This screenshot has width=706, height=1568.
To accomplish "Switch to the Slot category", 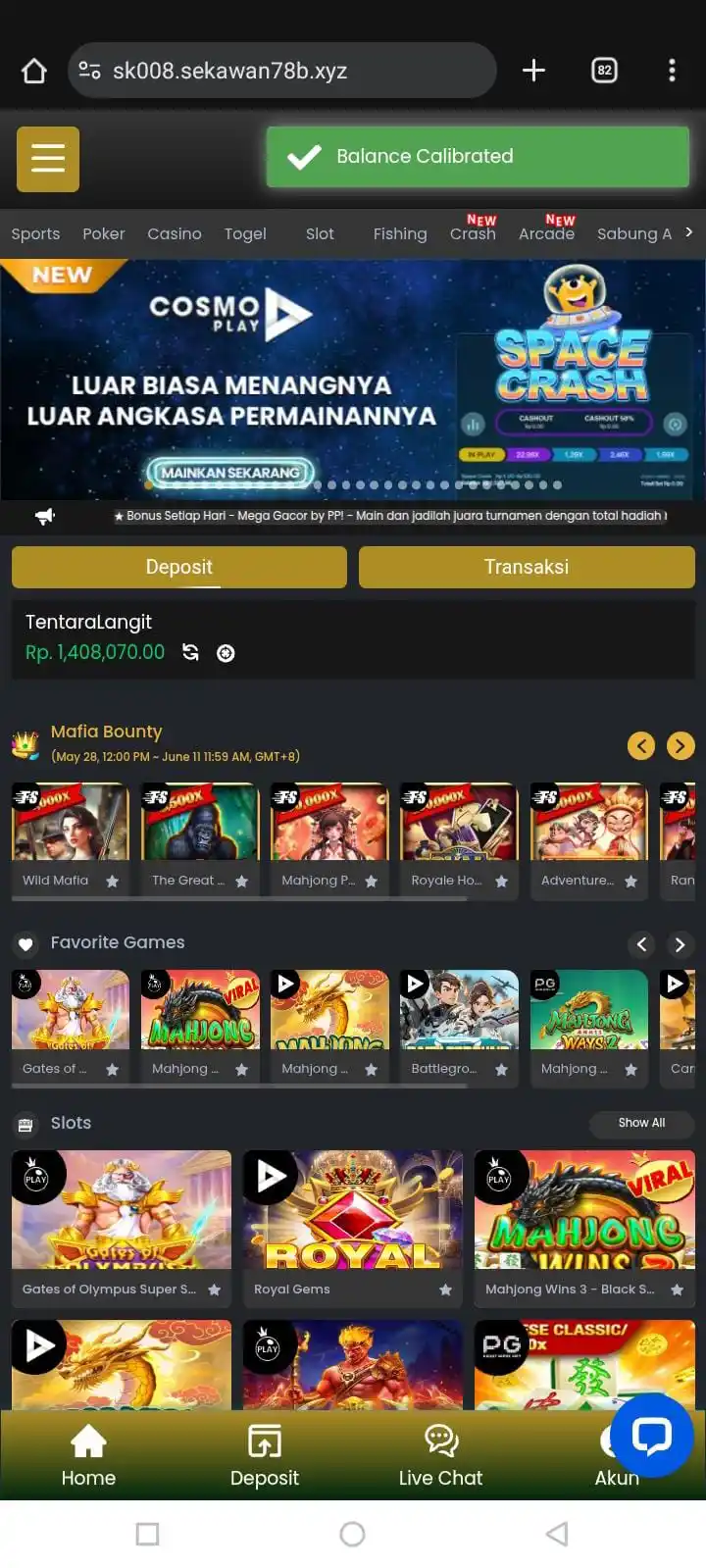I will 320,234.
